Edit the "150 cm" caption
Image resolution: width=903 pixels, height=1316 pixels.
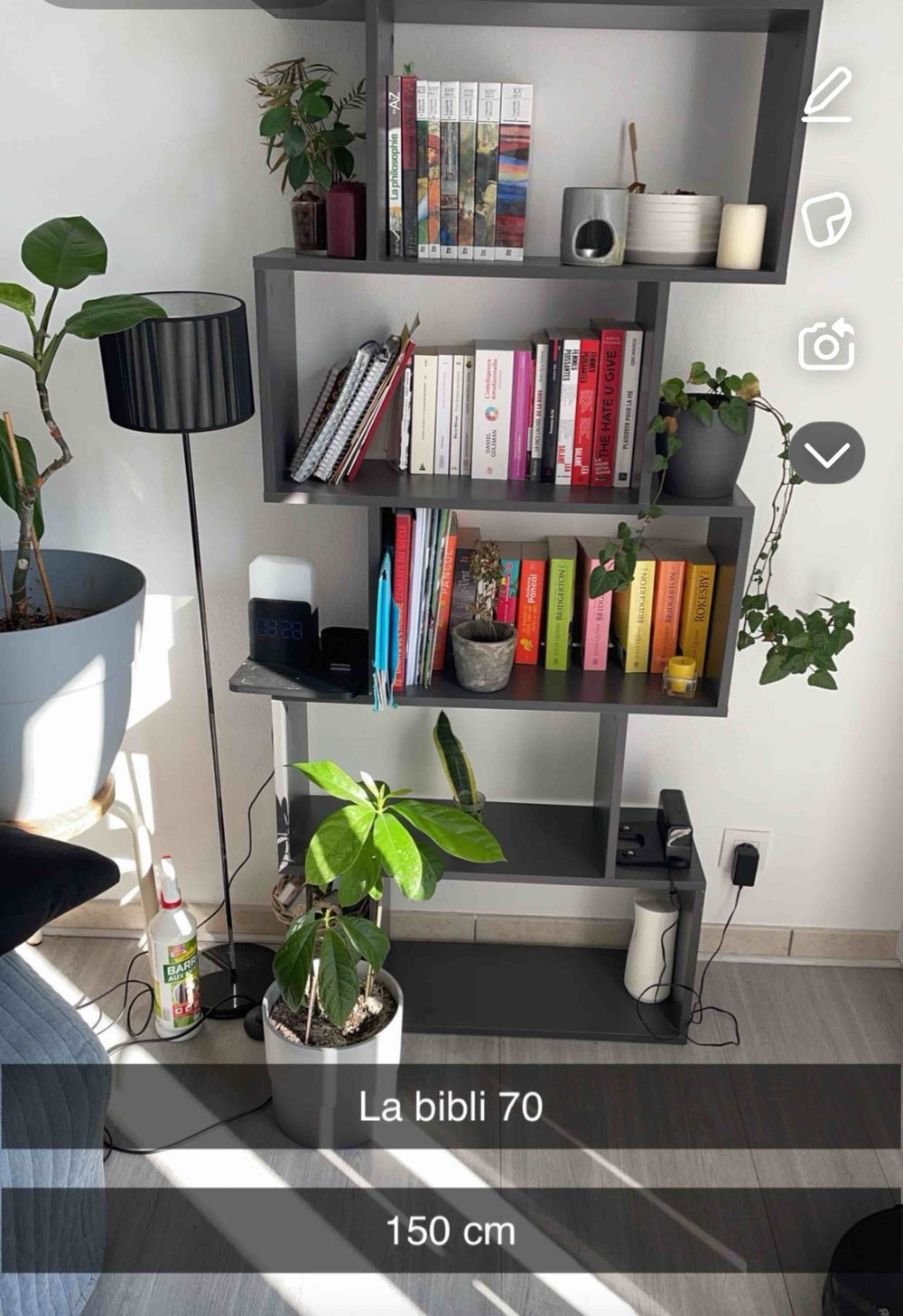point(450,1231)
